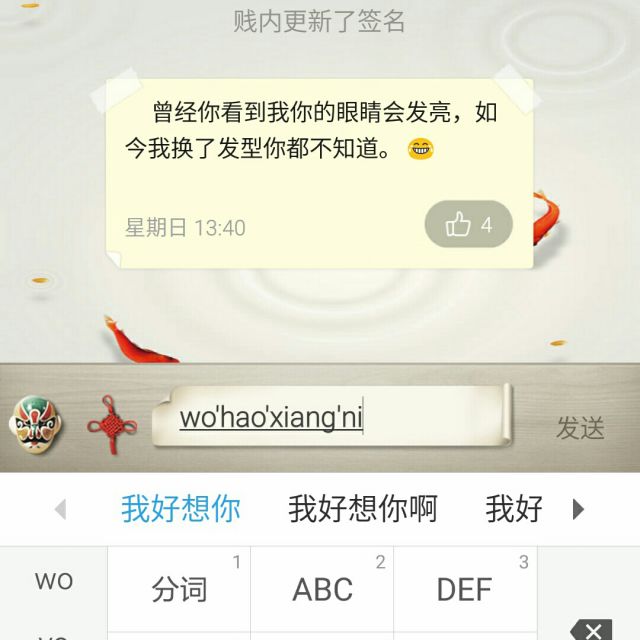The width and height of the screenshot is (640, 640).
Task: Choose candidate 我好想你啊
Action: pyautogui.click(x=363, y=509)
